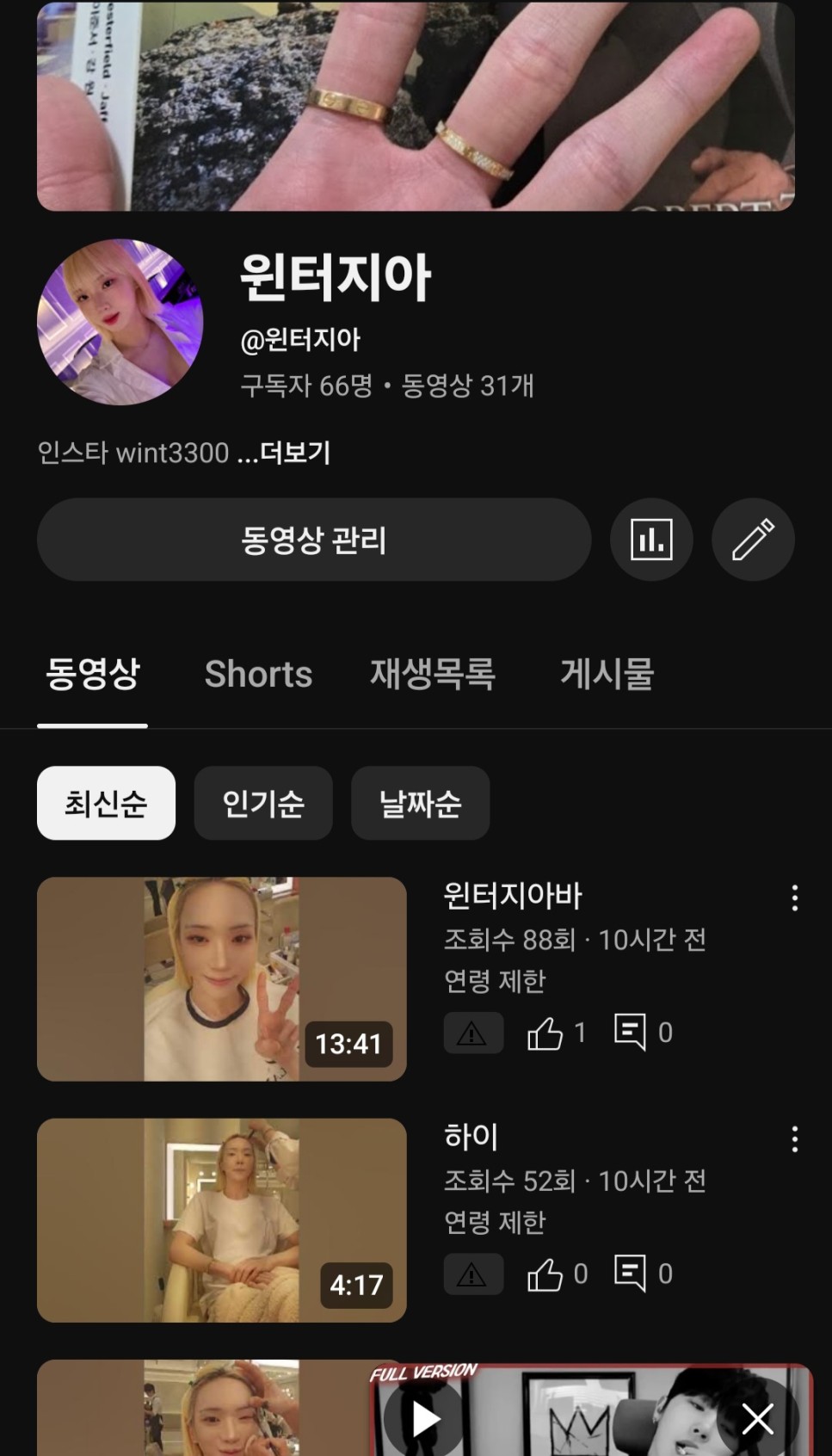
Task: Edit channel with the pencil icon
Action: pos(753,540)
